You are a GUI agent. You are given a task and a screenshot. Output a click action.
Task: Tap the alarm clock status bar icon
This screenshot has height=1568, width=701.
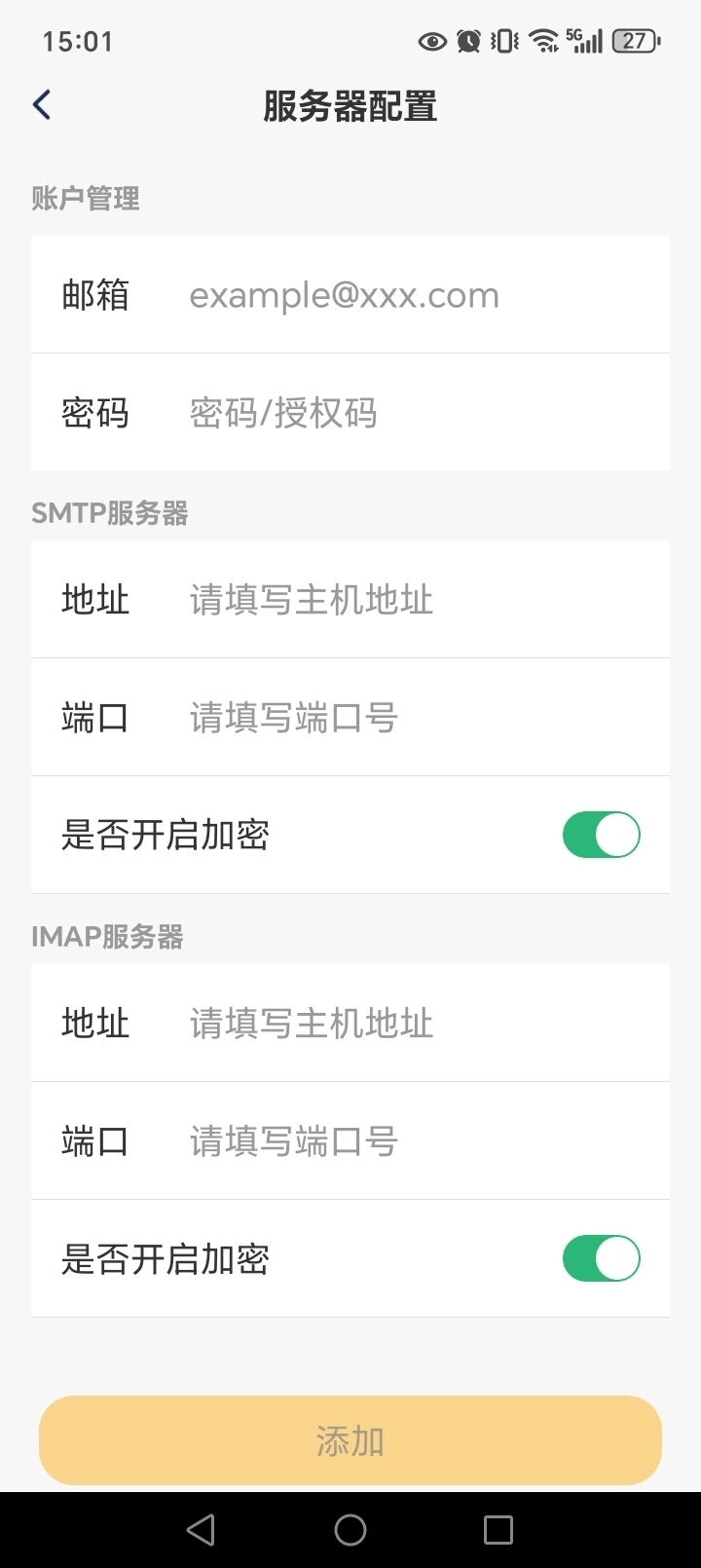click(x=466, y=41)
